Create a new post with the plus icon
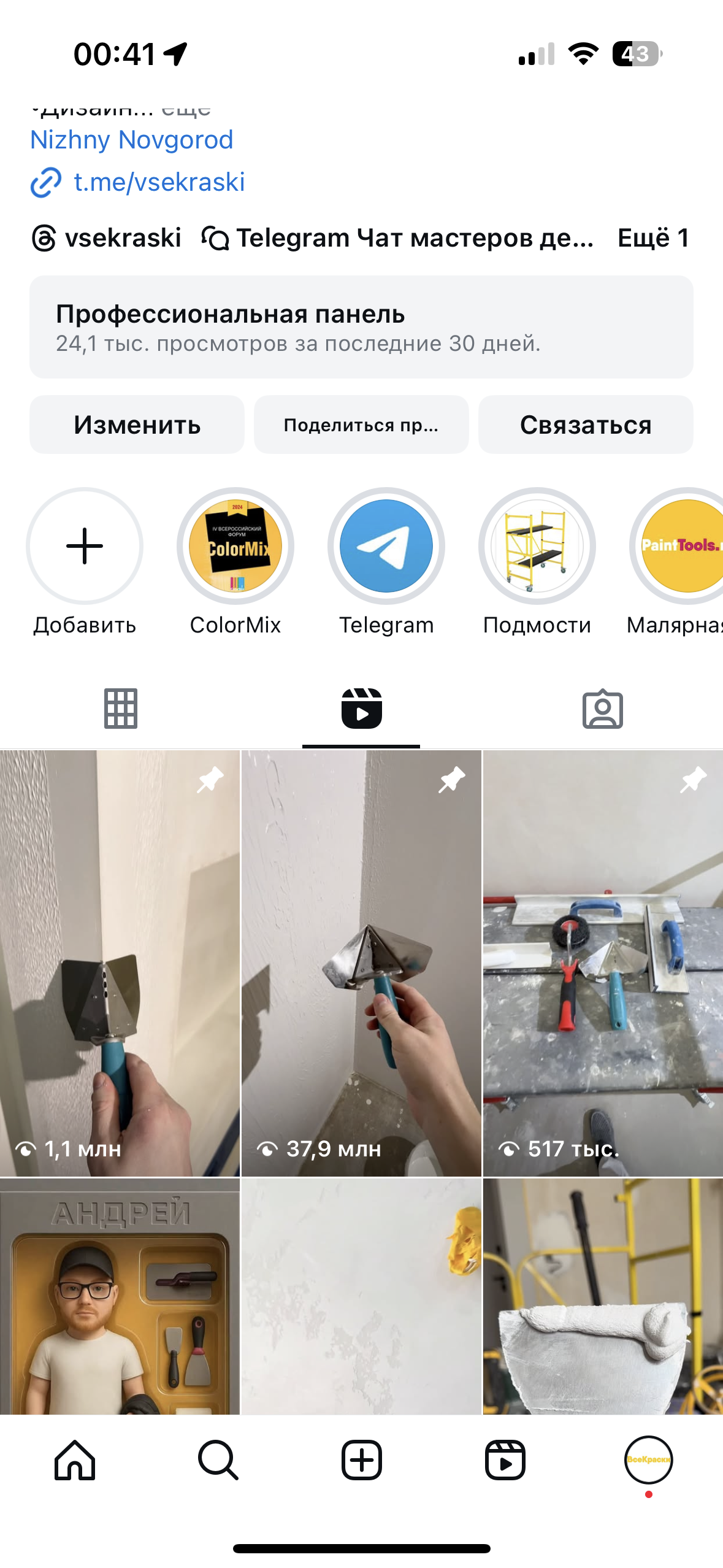 362,1461
